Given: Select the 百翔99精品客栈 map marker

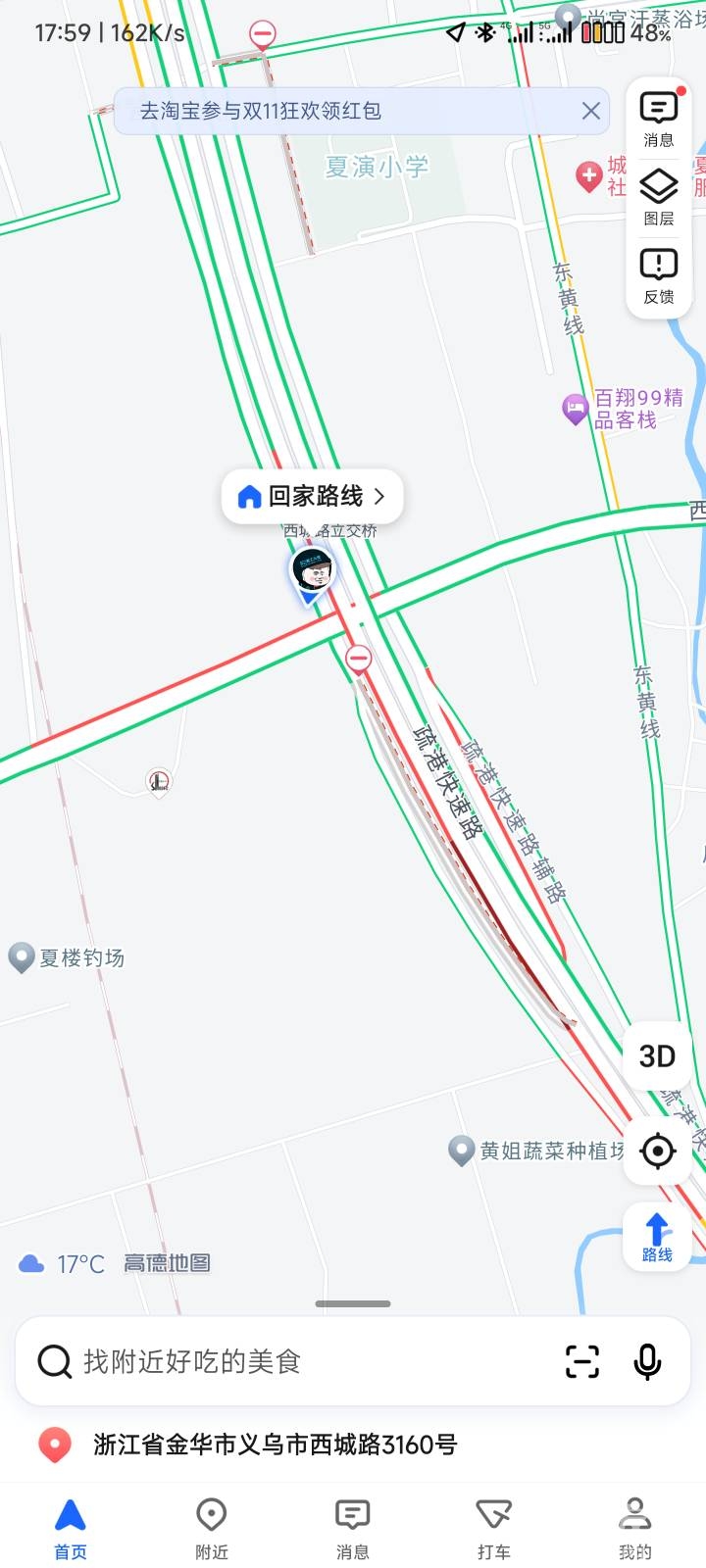Looking at the screenshot, I should click(575, 409).
